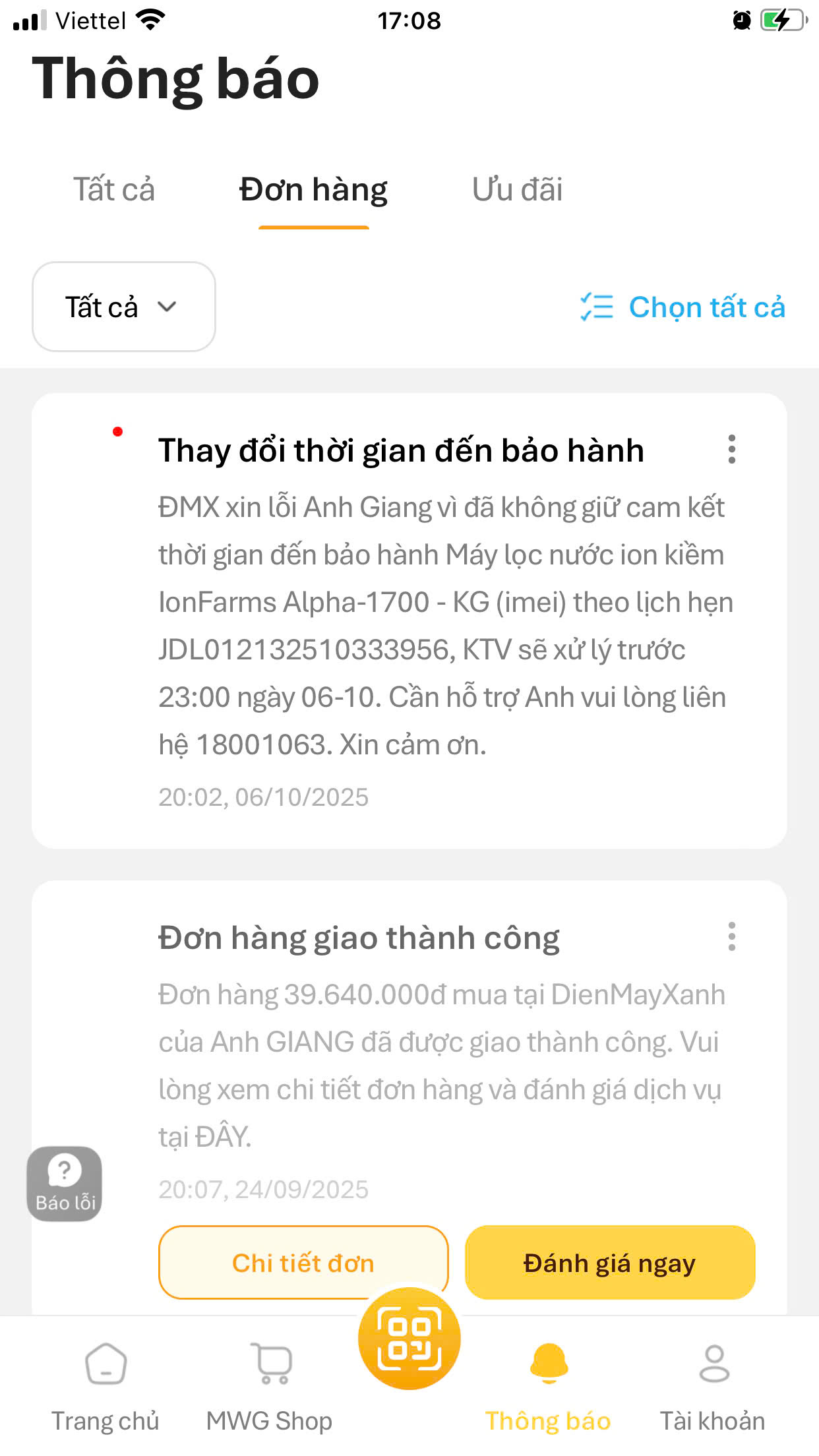Launch the QR code scanner
Viewport: 819px width, 1456px height.
[x=409, y=1339]
